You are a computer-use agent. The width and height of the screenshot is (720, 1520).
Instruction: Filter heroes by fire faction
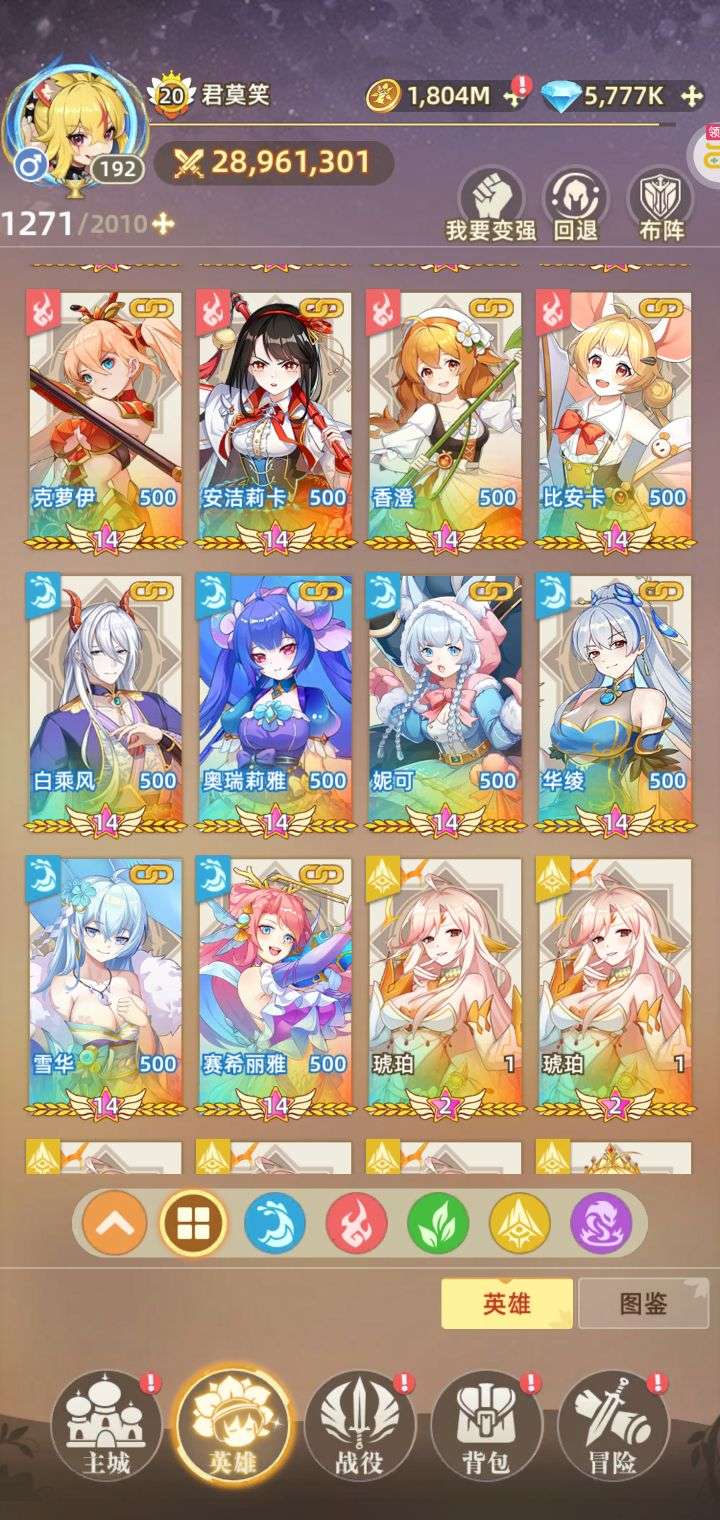[x=356, y=1222]
